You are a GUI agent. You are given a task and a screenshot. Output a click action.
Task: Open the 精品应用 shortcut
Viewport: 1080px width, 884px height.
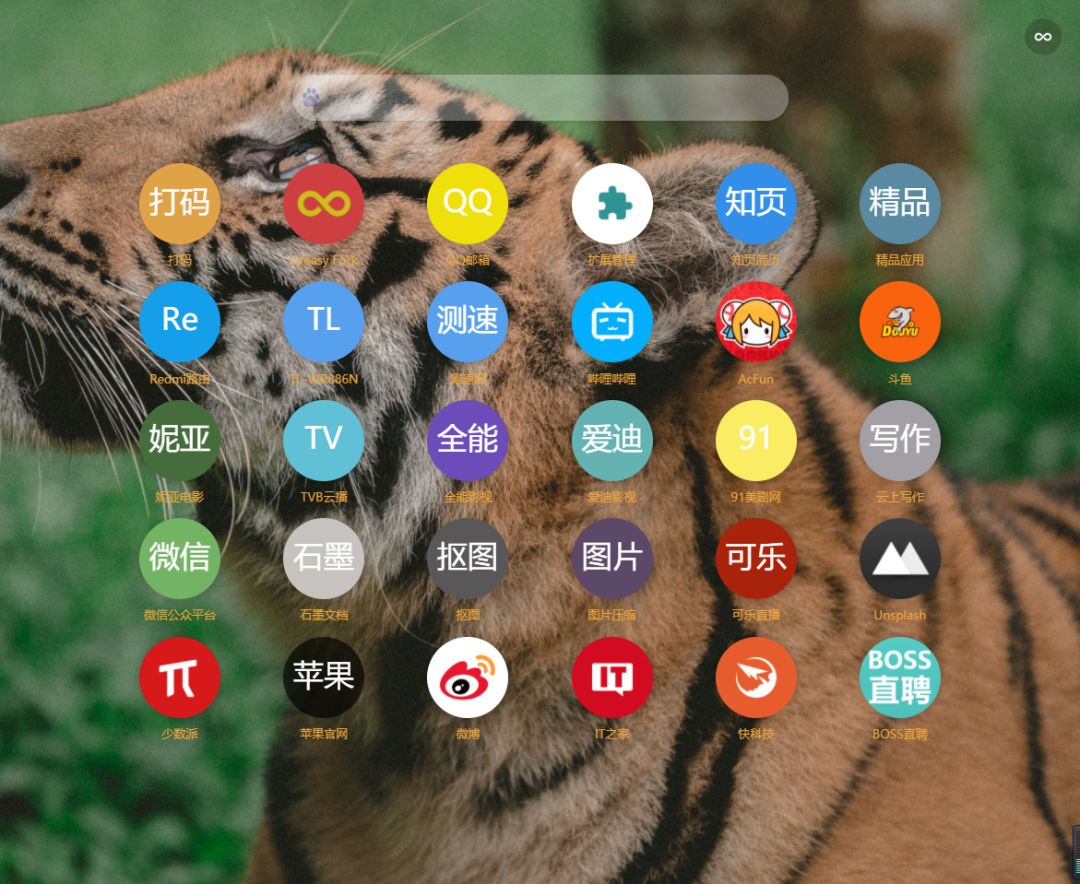click(x=900, y=204)
